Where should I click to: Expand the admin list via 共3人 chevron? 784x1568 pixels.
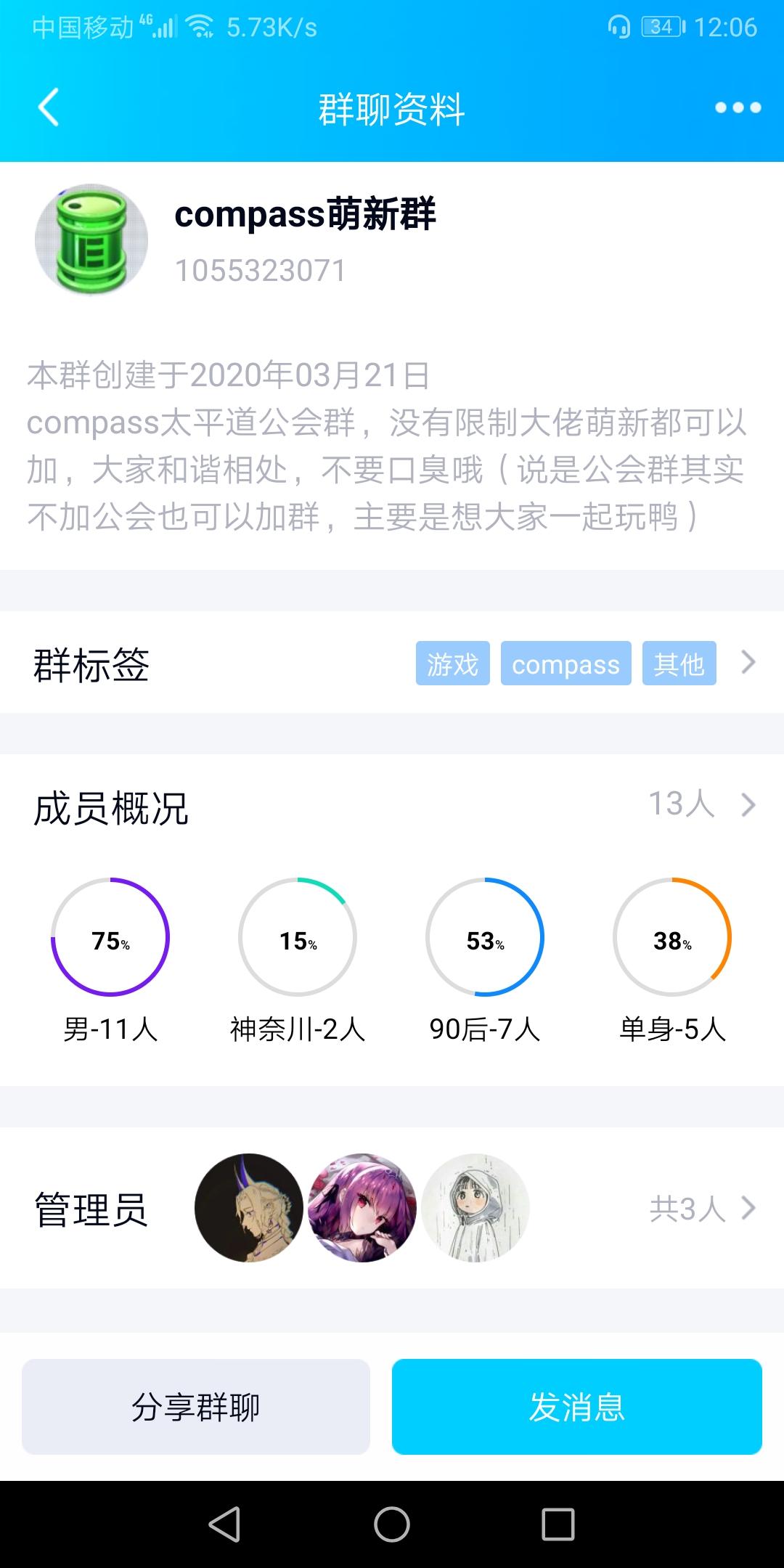click(x=749, y=1207)
